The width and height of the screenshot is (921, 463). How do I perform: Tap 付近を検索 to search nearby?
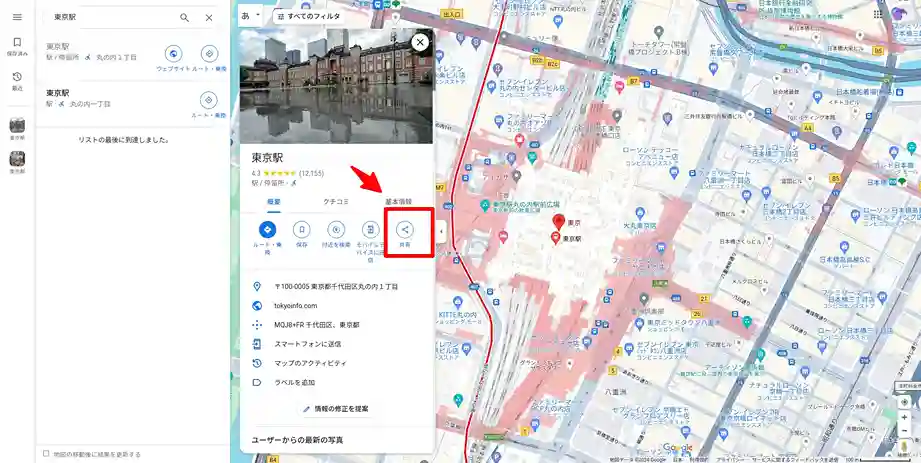(336, 230)
